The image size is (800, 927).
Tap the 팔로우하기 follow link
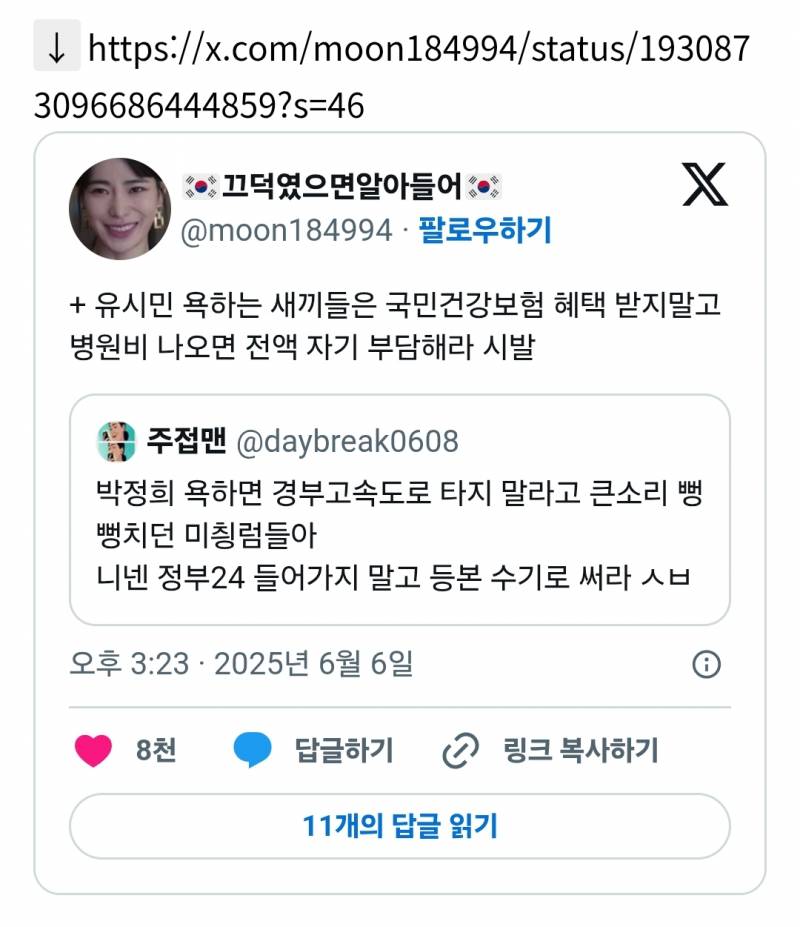coord(485,231)
